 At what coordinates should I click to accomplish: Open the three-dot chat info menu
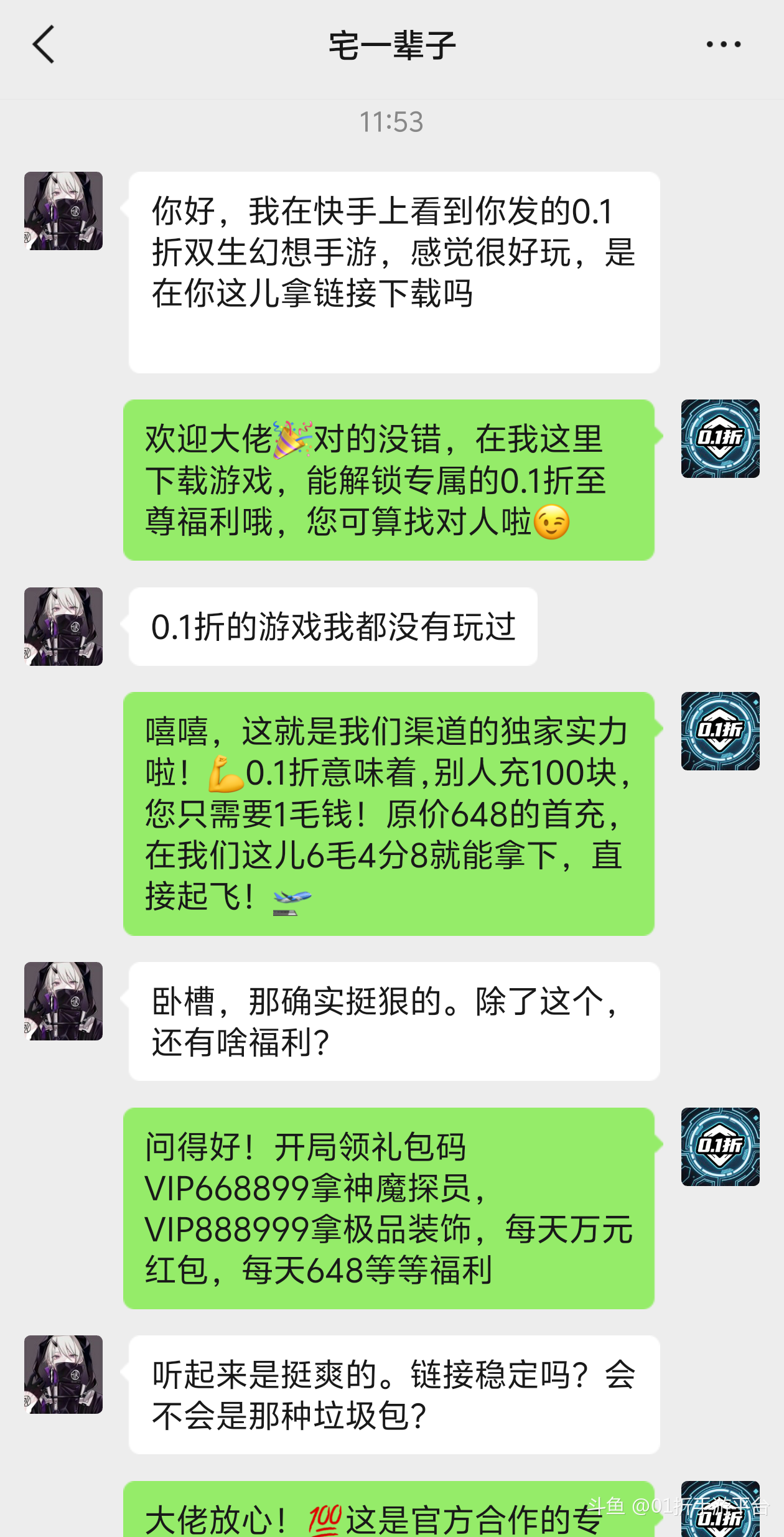pyautogui.click(x=724, y=44)
